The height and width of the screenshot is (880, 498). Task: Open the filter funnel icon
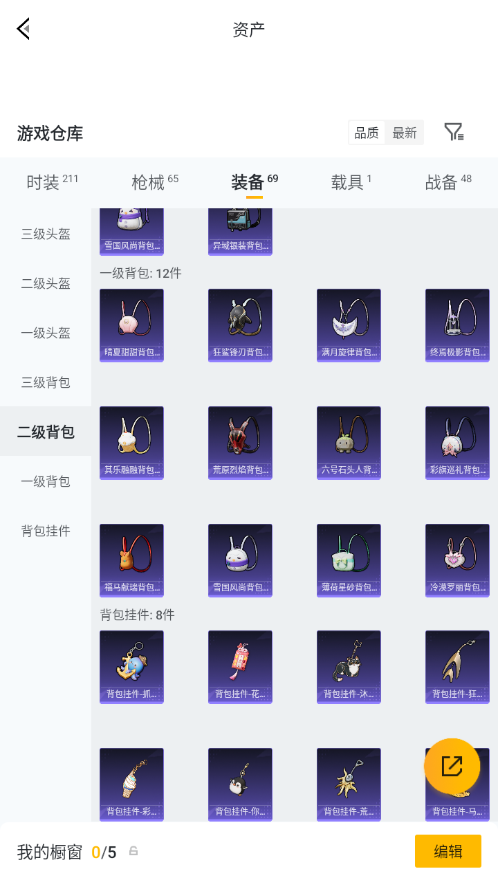point(454,132)
